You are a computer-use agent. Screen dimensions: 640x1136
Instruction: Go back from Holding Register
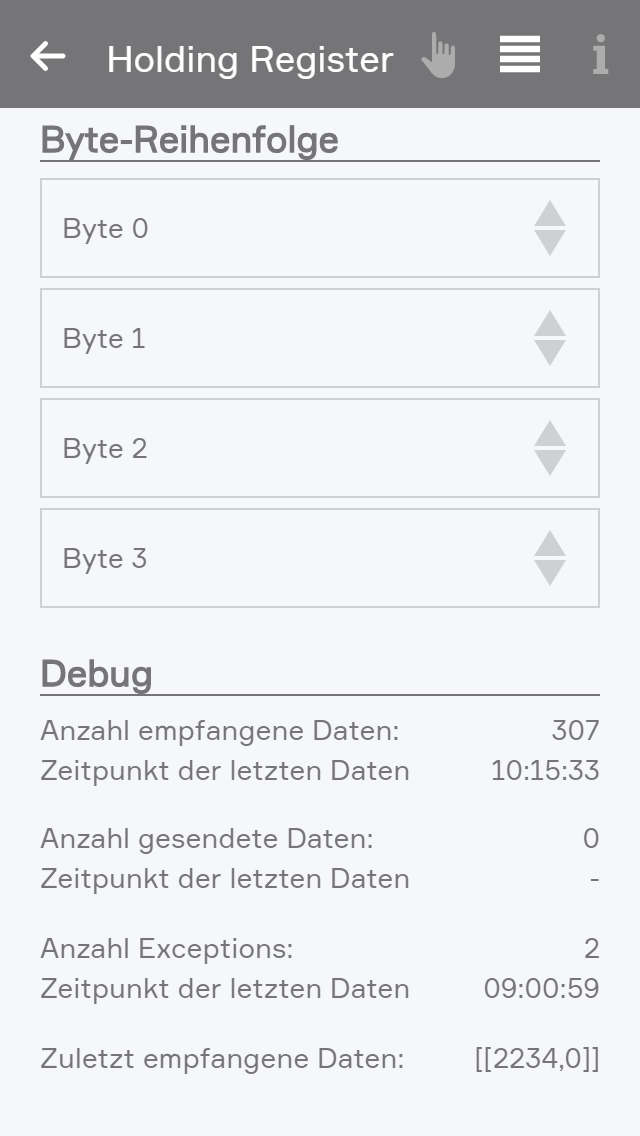[x=47, y=57]
